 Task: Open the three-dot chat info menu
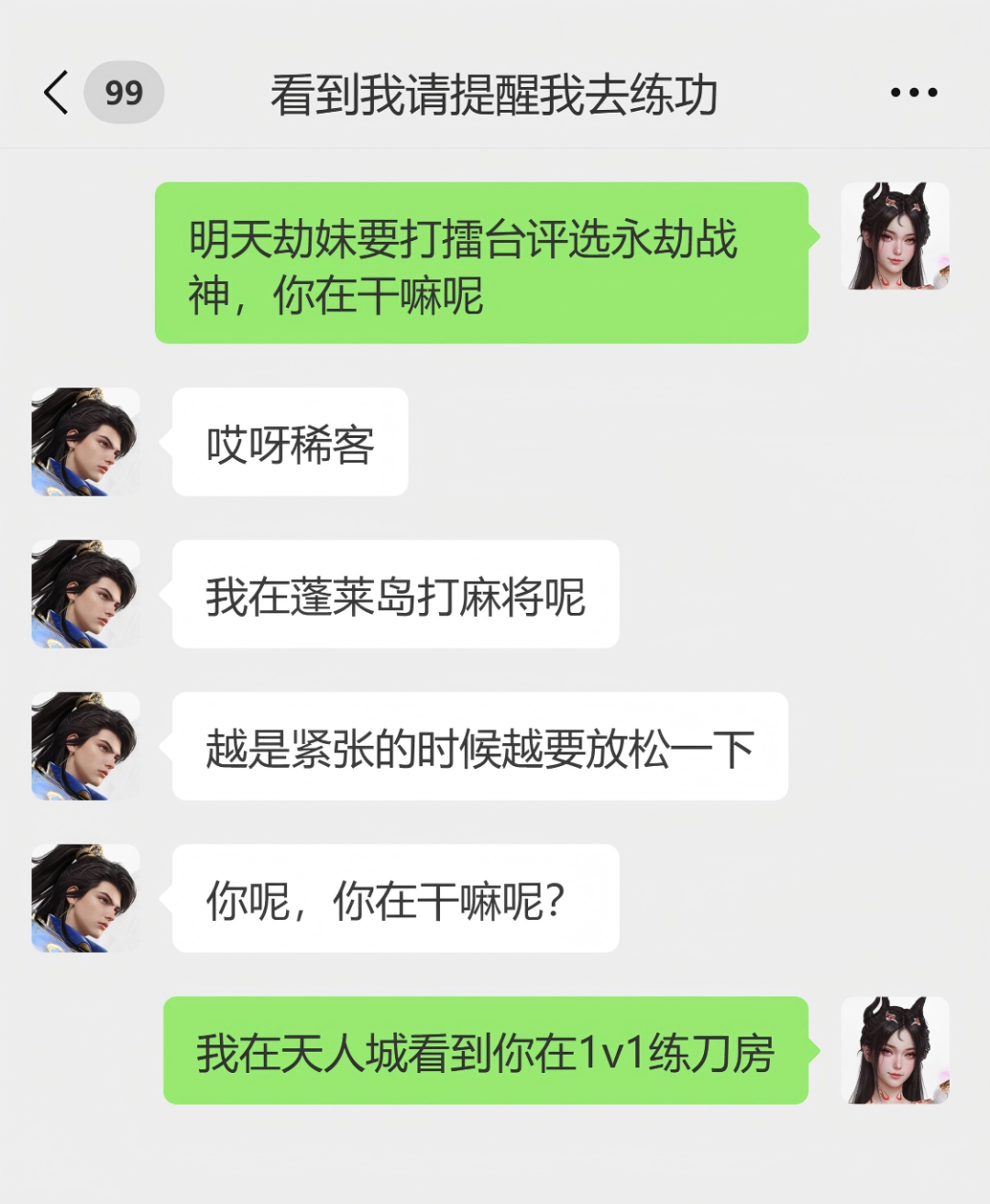pyautogui.click(x=914, y=93)
